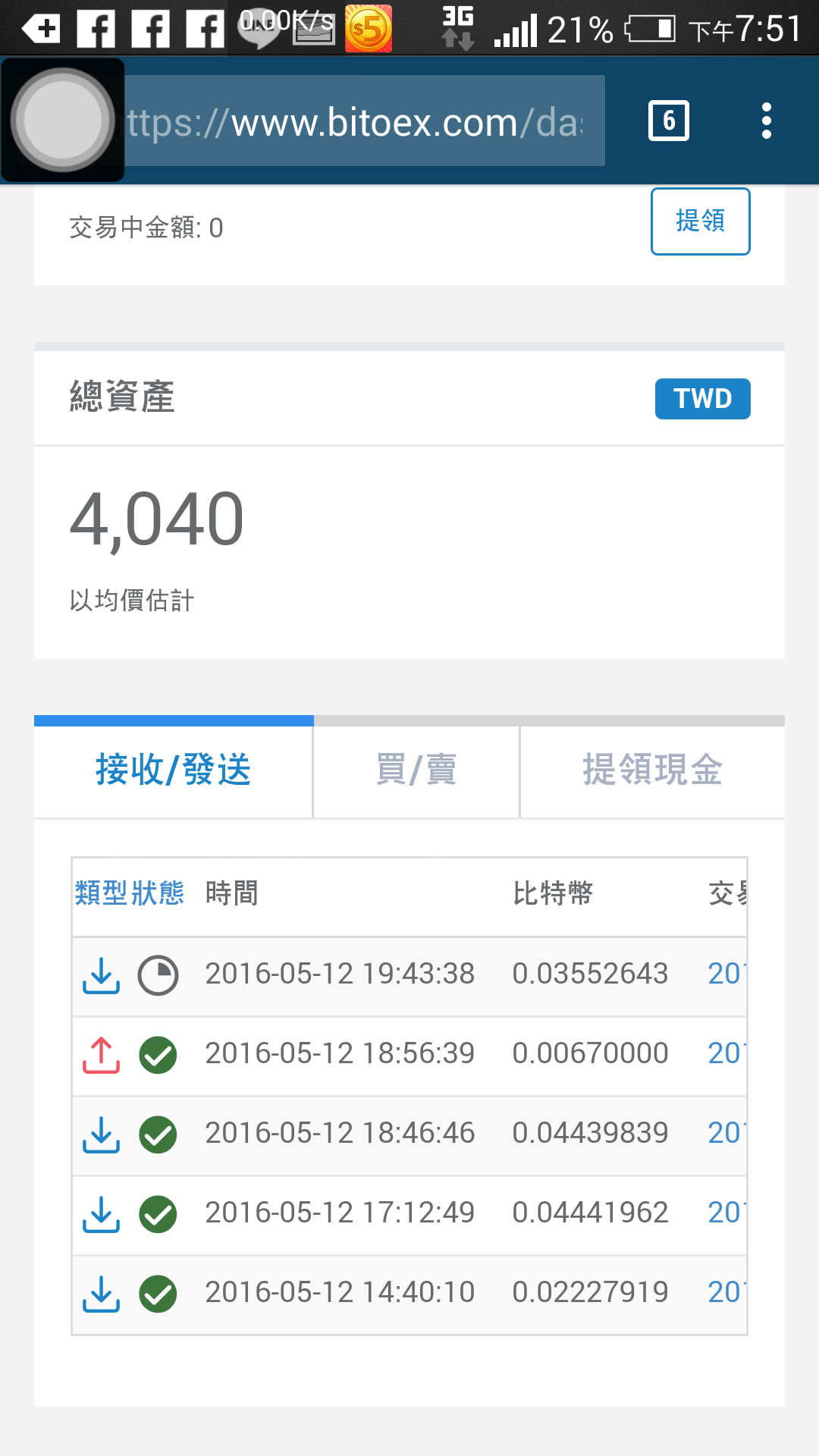The height and width of the screenshot is (1456, 819).
Task: Switch total assets currency via TWD button
Action: click(702, 399)
